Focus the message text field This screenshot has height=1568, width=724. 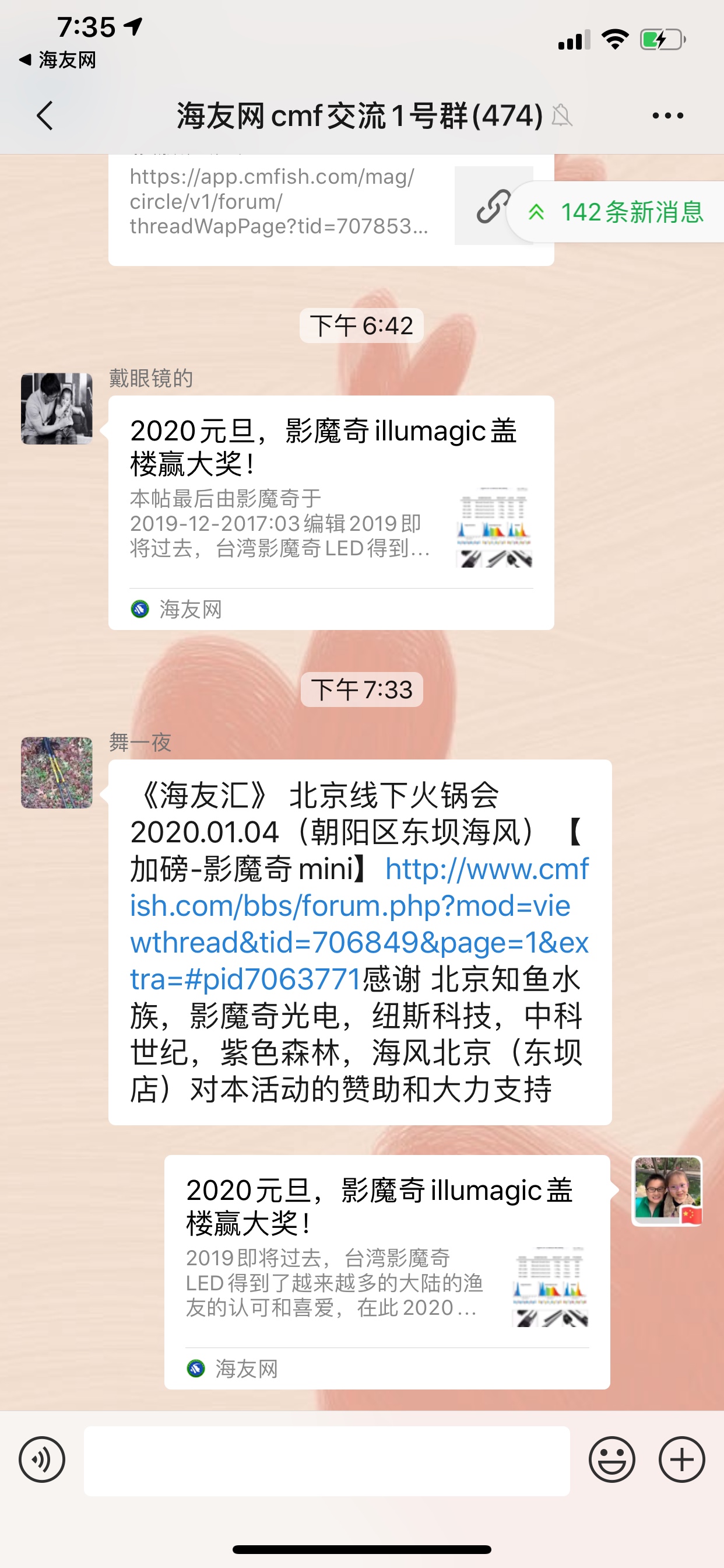click(326, 1460)
